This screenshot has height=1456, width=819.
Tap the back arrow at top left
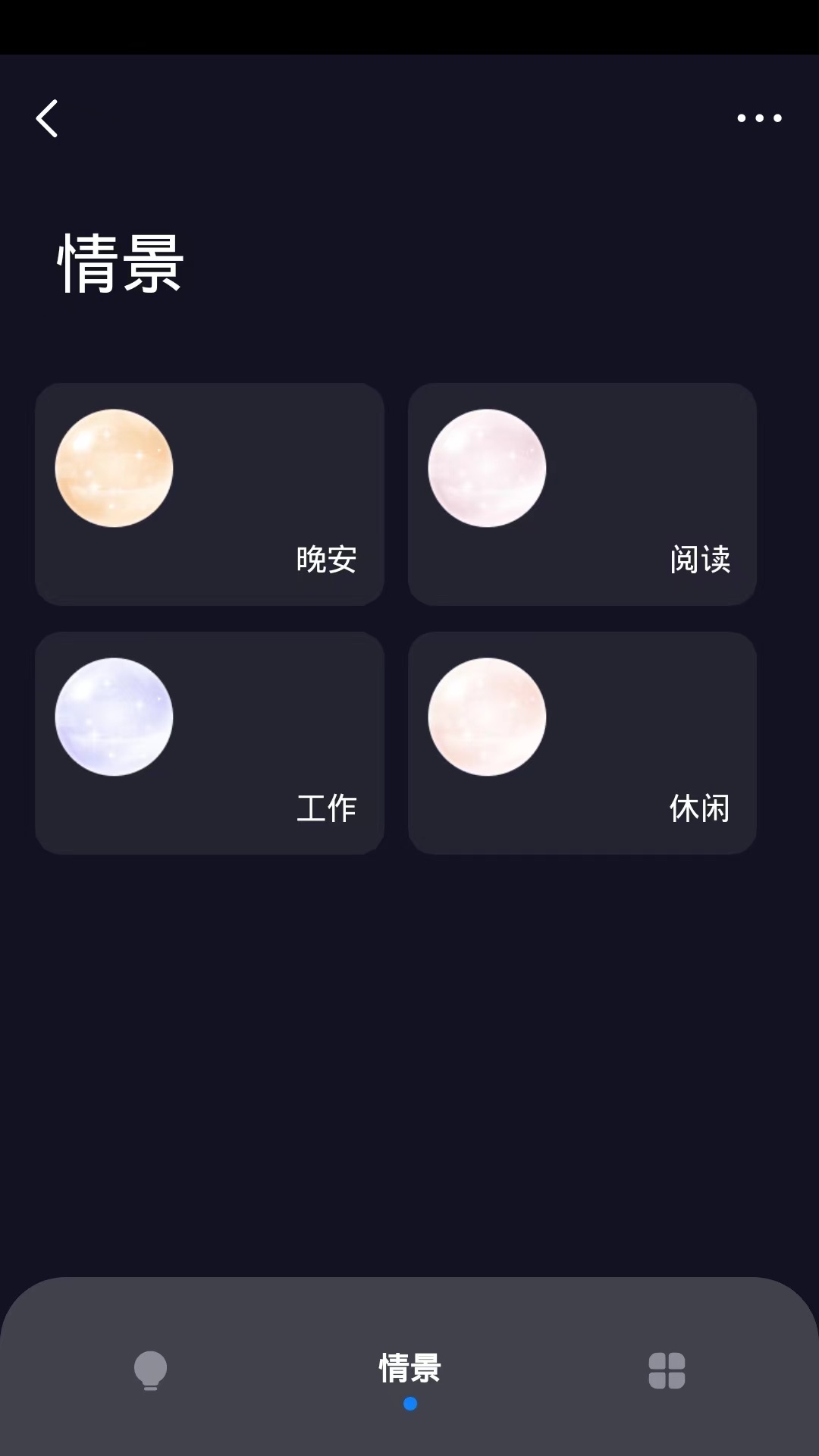click(48, 119)
